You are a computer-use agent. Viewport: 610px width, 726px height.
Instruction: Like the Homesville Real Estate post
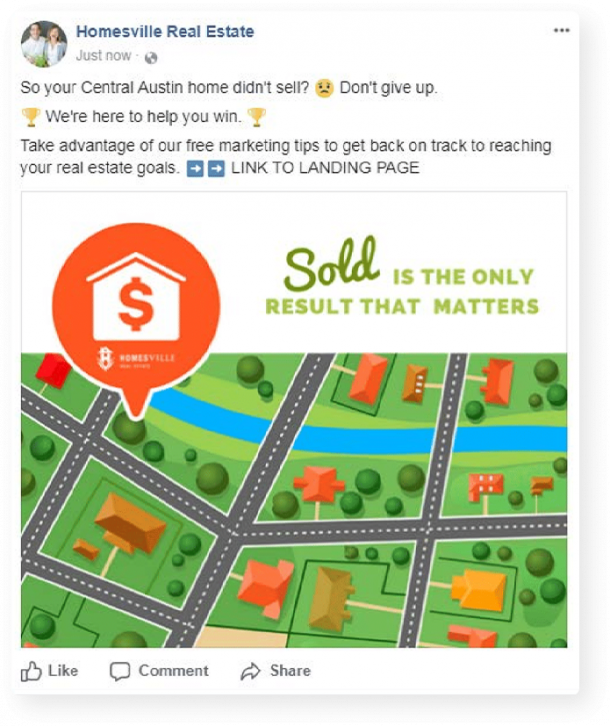click(x=50, y=671)
